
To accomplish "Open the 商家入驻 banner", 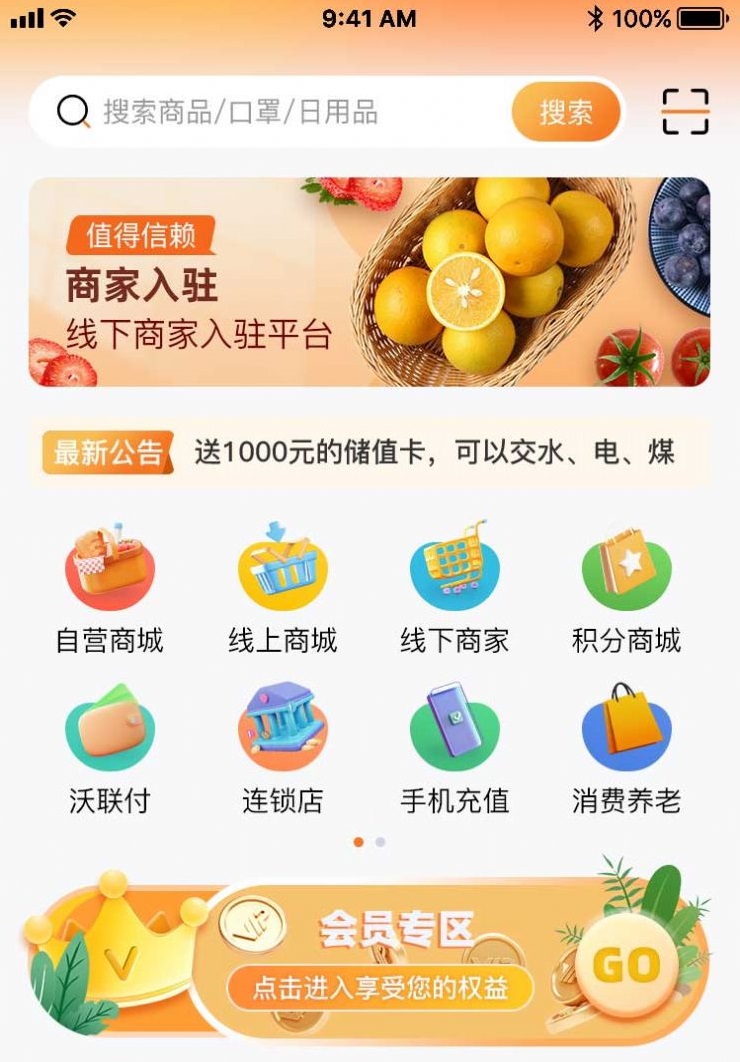I will pos(369,282).
